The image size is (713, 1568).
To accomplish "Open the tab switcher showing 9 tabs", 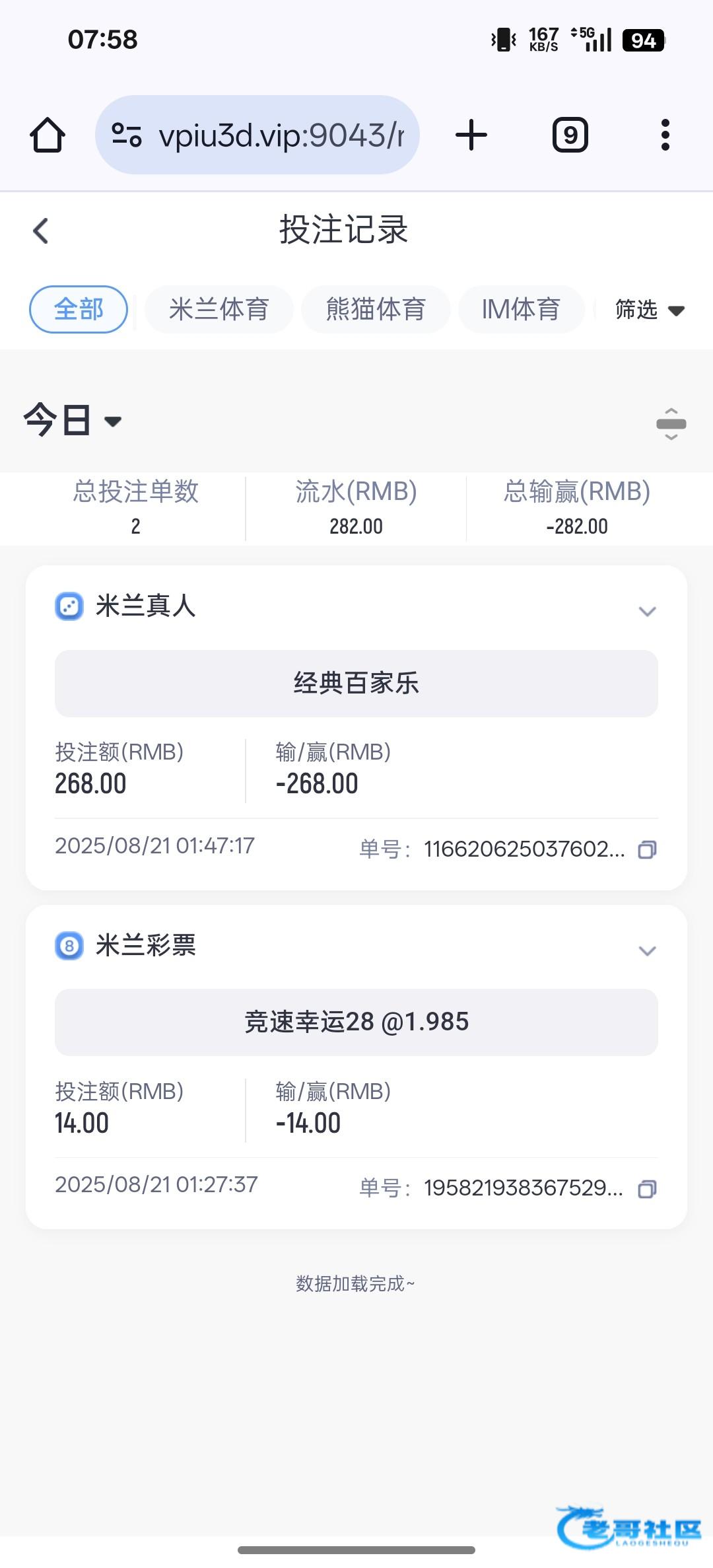I will coord(570,135).
